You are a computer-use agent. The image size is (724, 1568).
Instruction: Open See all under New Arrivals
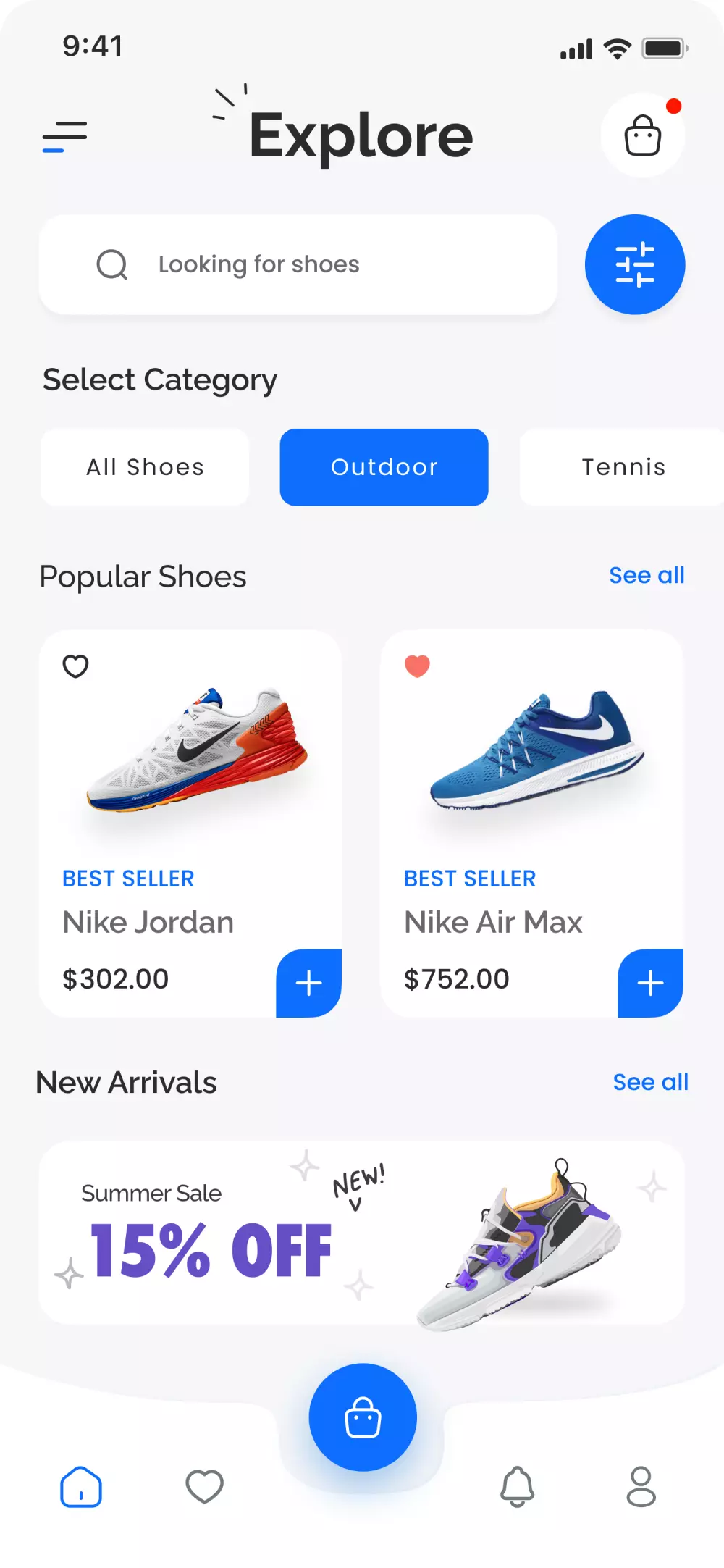650,1082
